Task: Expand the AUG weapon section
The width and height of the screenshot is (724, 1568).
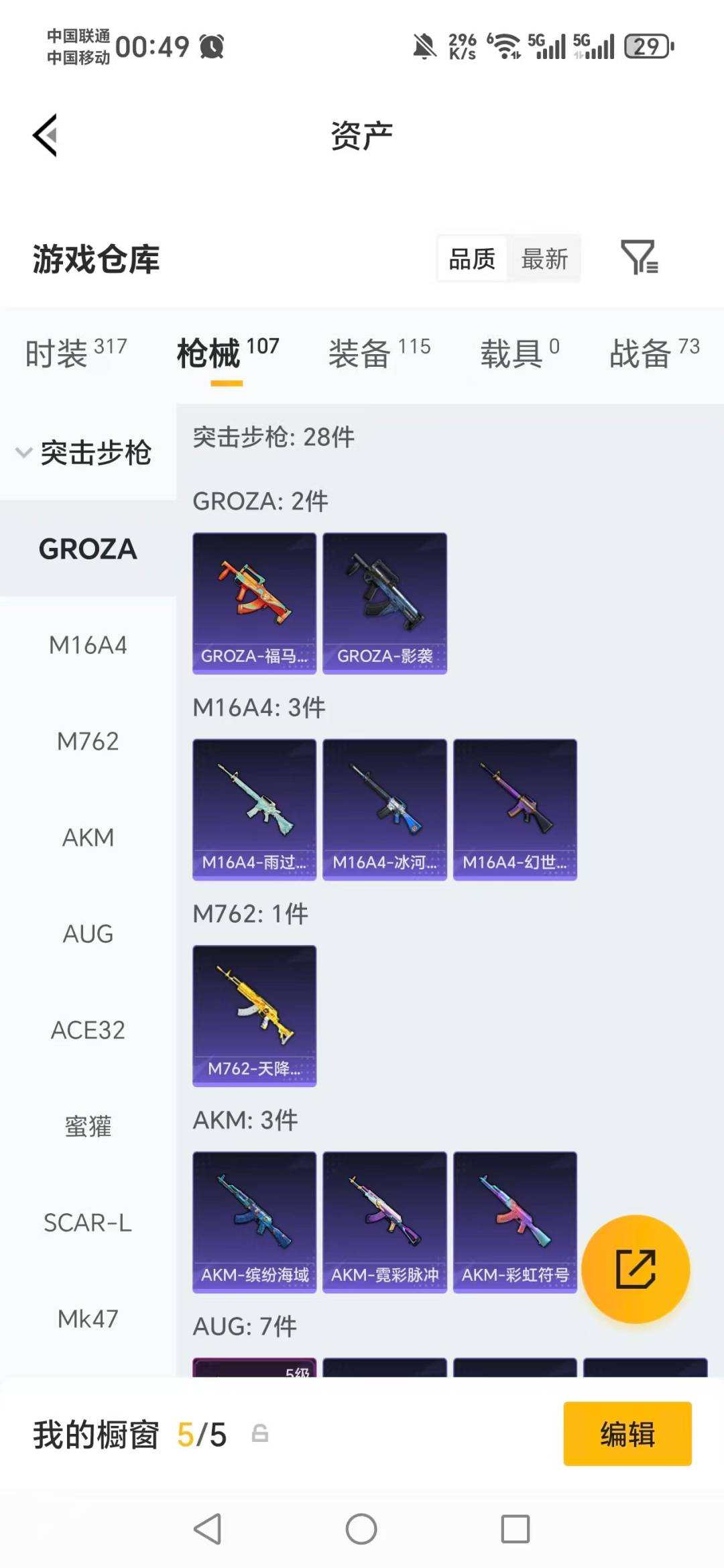Action: (88, 934)
